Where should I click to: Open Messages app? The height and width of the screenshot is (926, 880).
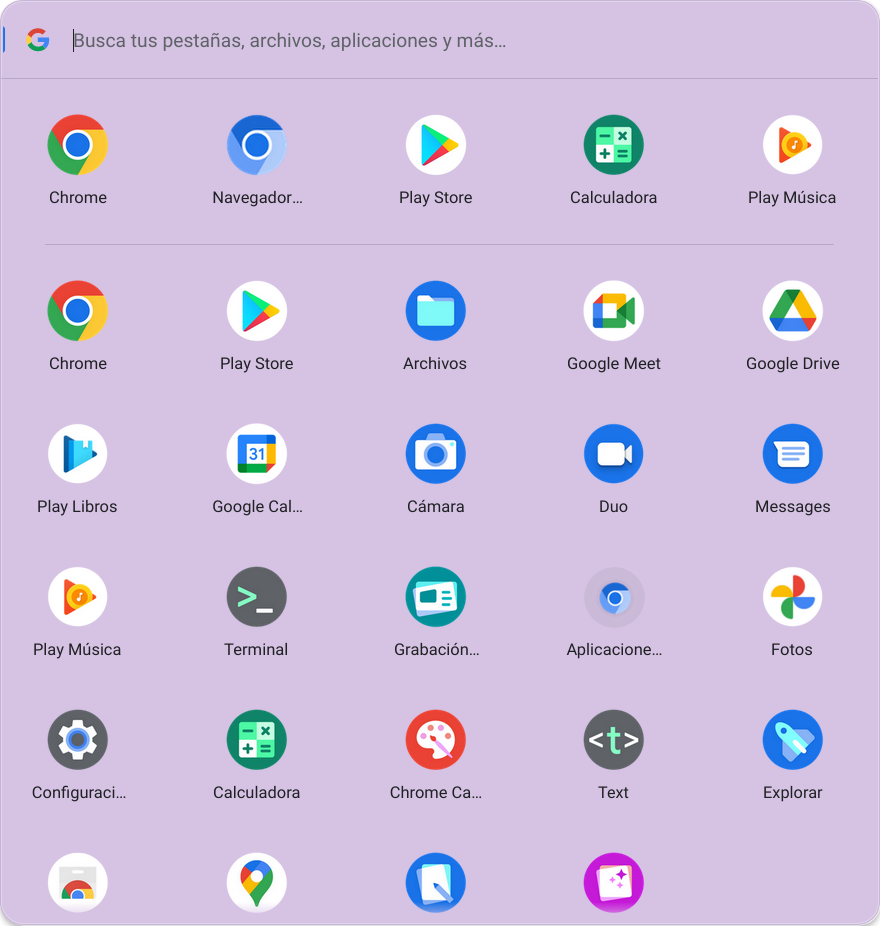[x=792, y=454]
